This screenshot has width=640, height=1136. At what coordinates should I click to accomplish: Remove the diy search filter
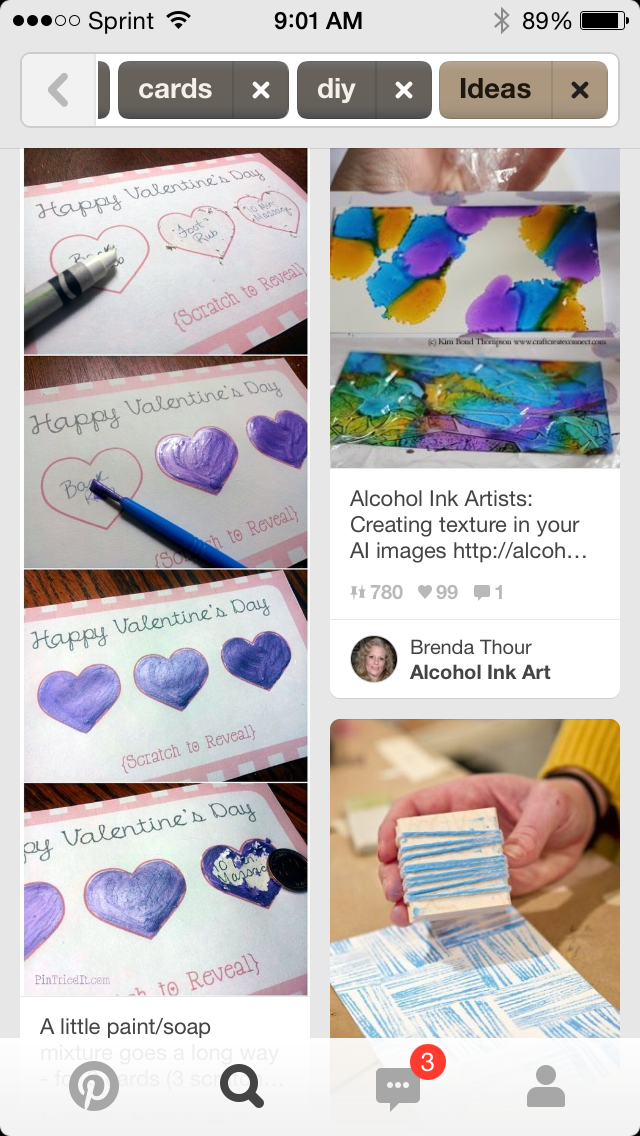coord(404,90)
